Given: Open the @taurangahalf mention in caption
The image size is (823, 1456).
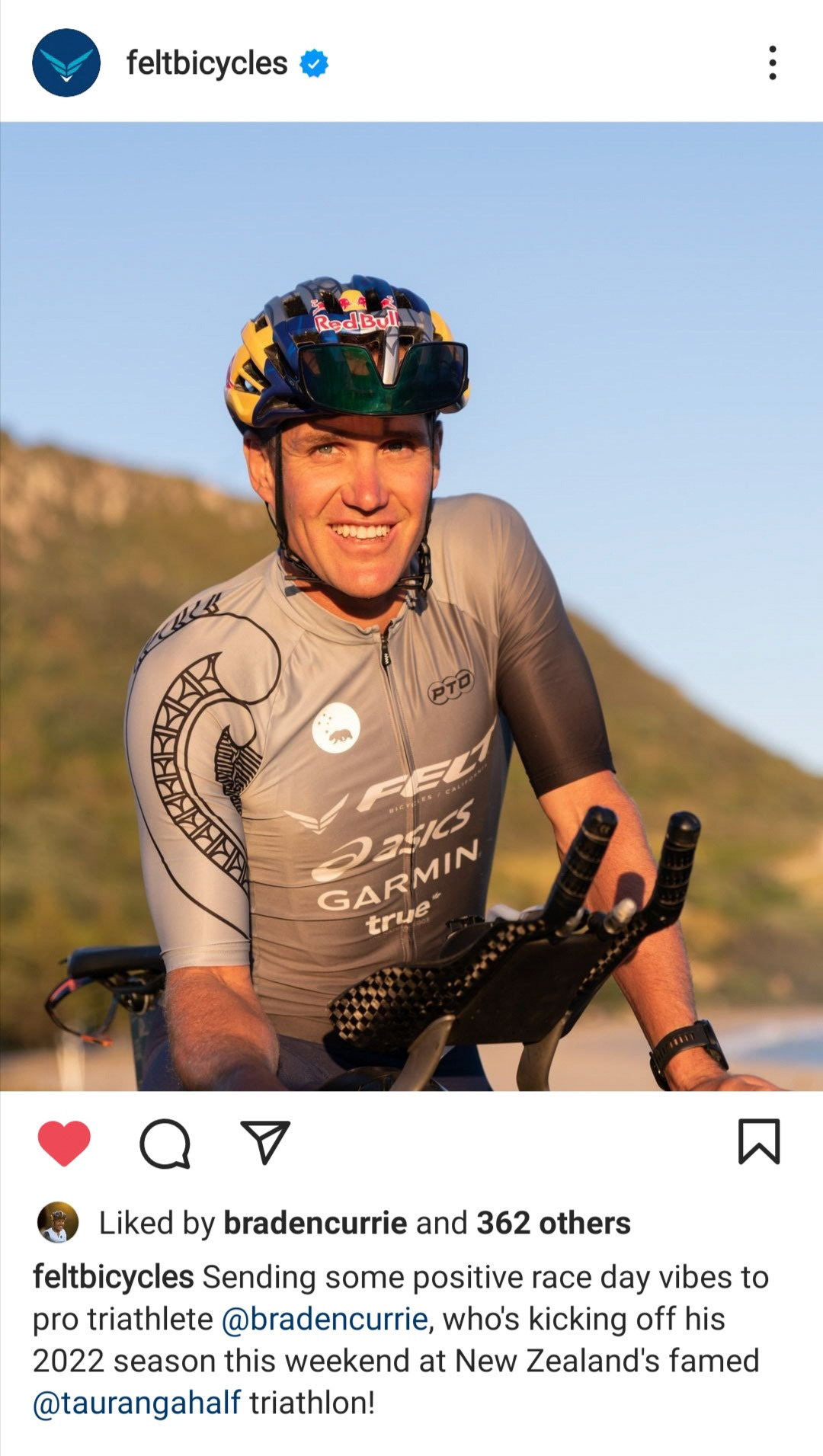Looking at the screenshot, I should point(137,1403).
